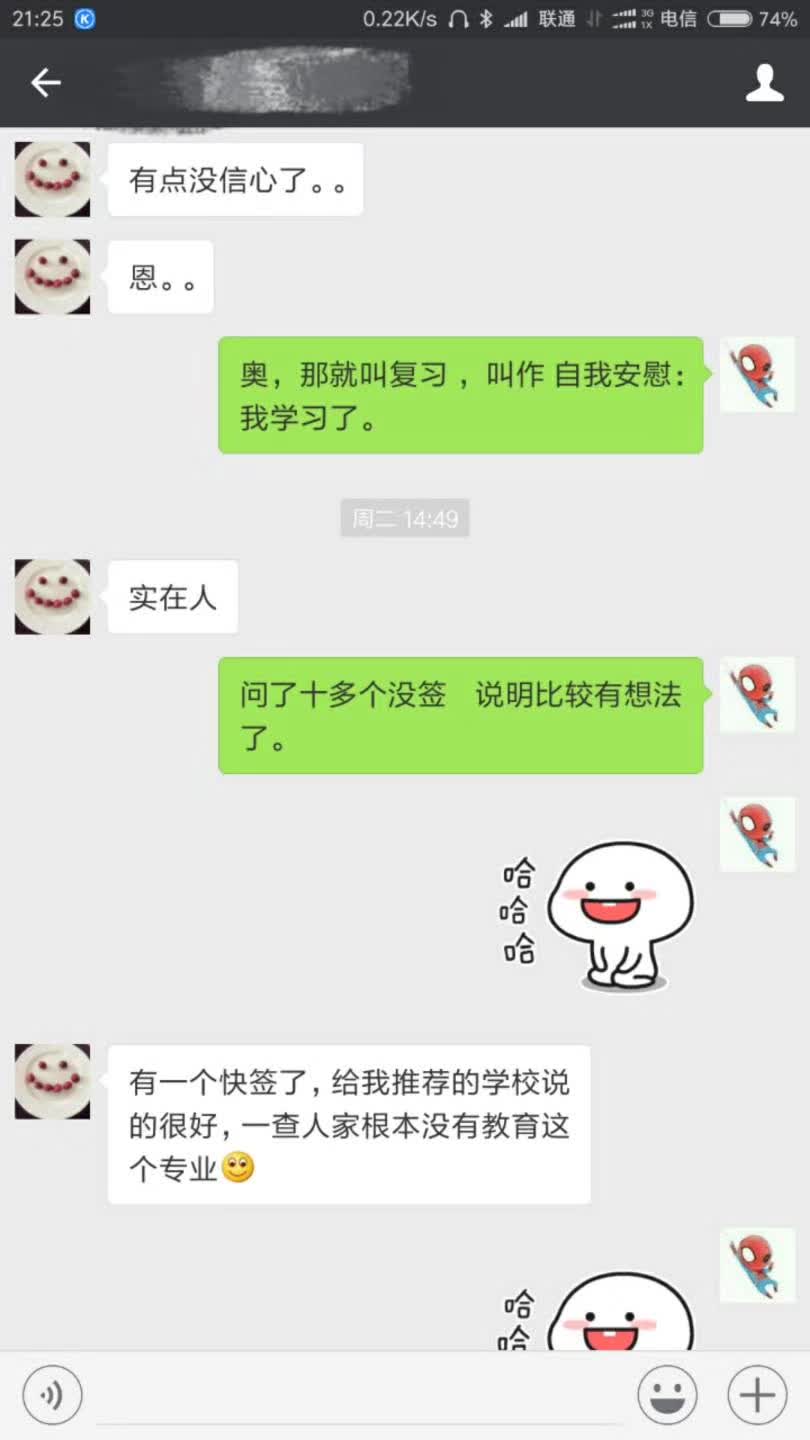Open the chat info profile icon
Viewport: 810px width, 1440px height.
click(764, 83)
